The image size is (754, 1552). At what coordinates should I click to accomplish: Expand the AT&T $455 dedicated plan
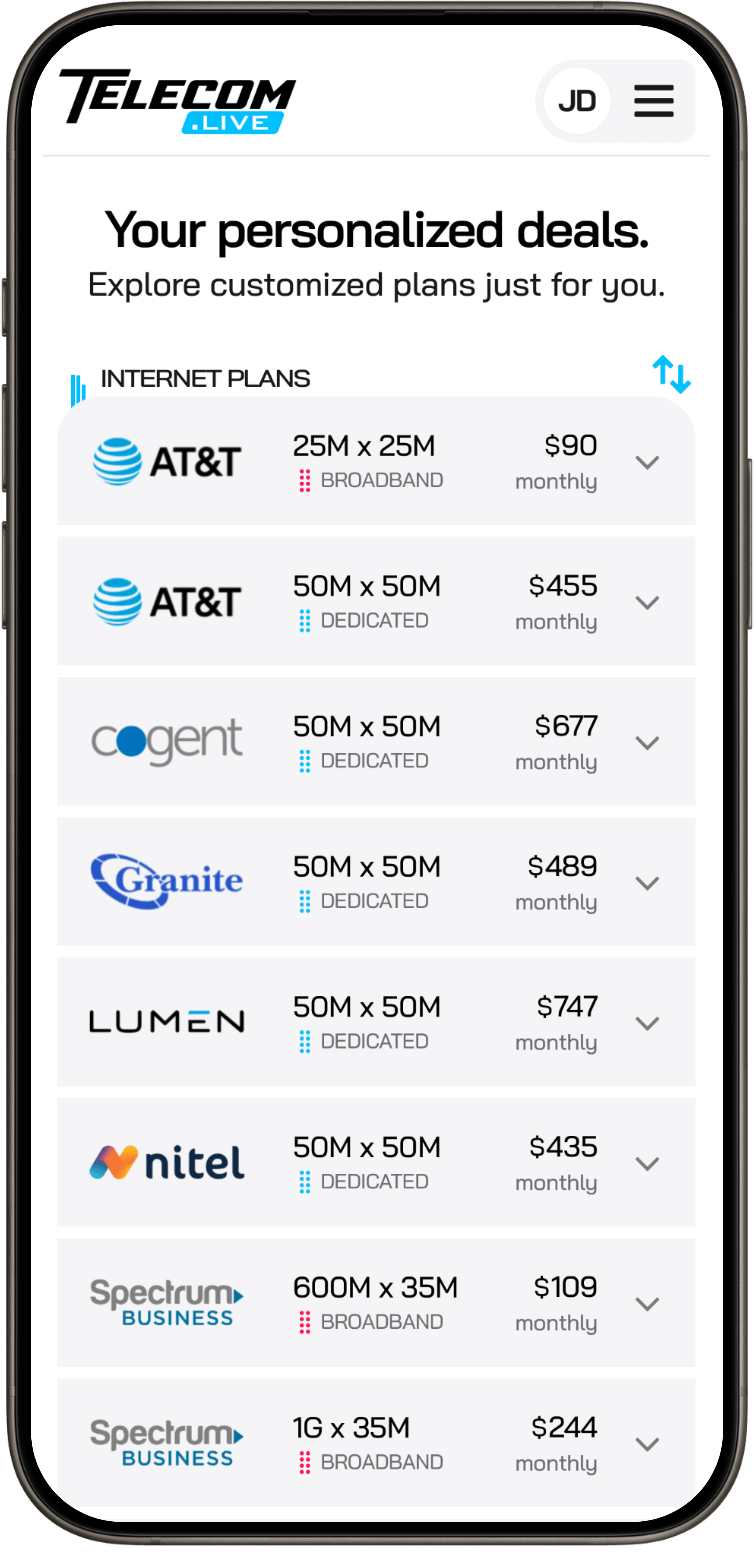pos(648,602)
